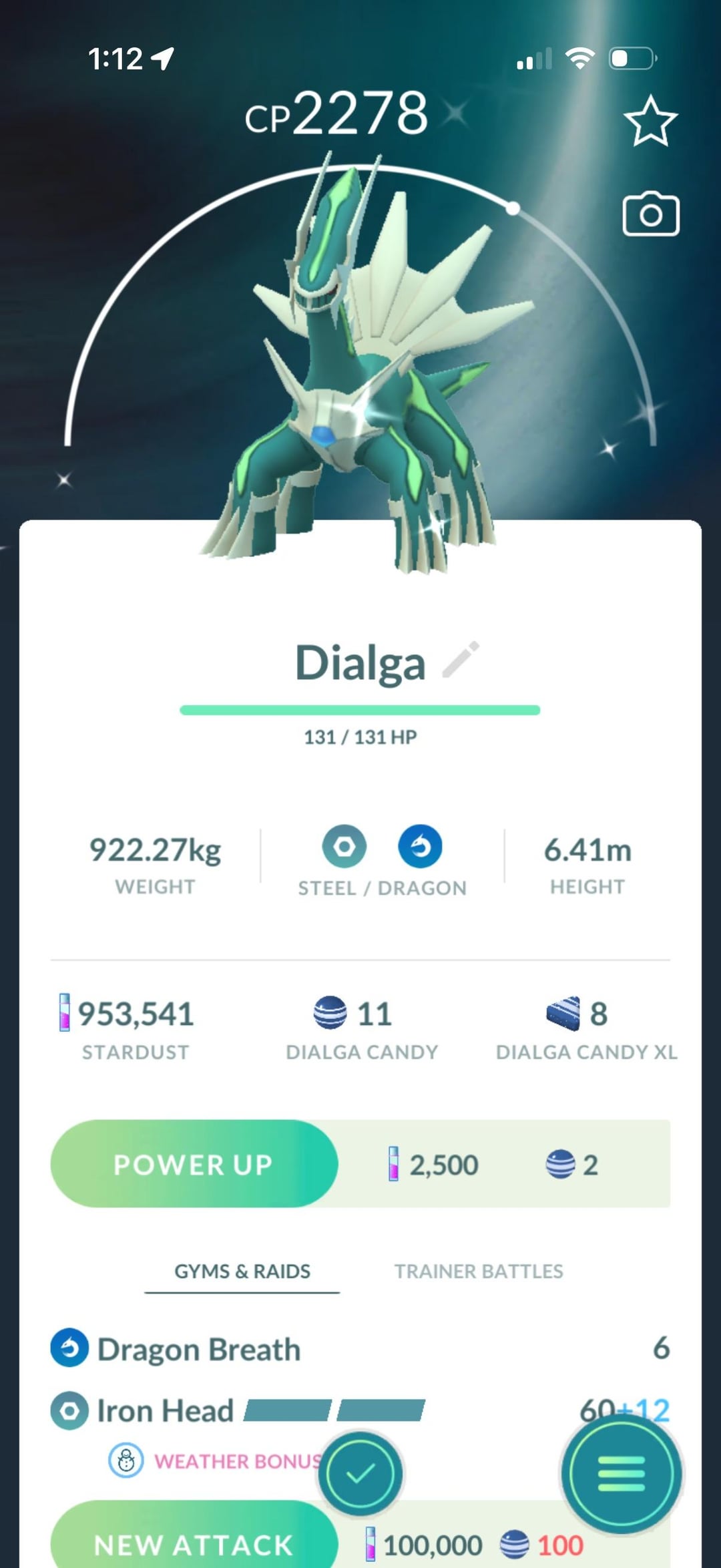Mark Dialga as a favorite with the star

[x=650, y=122]
